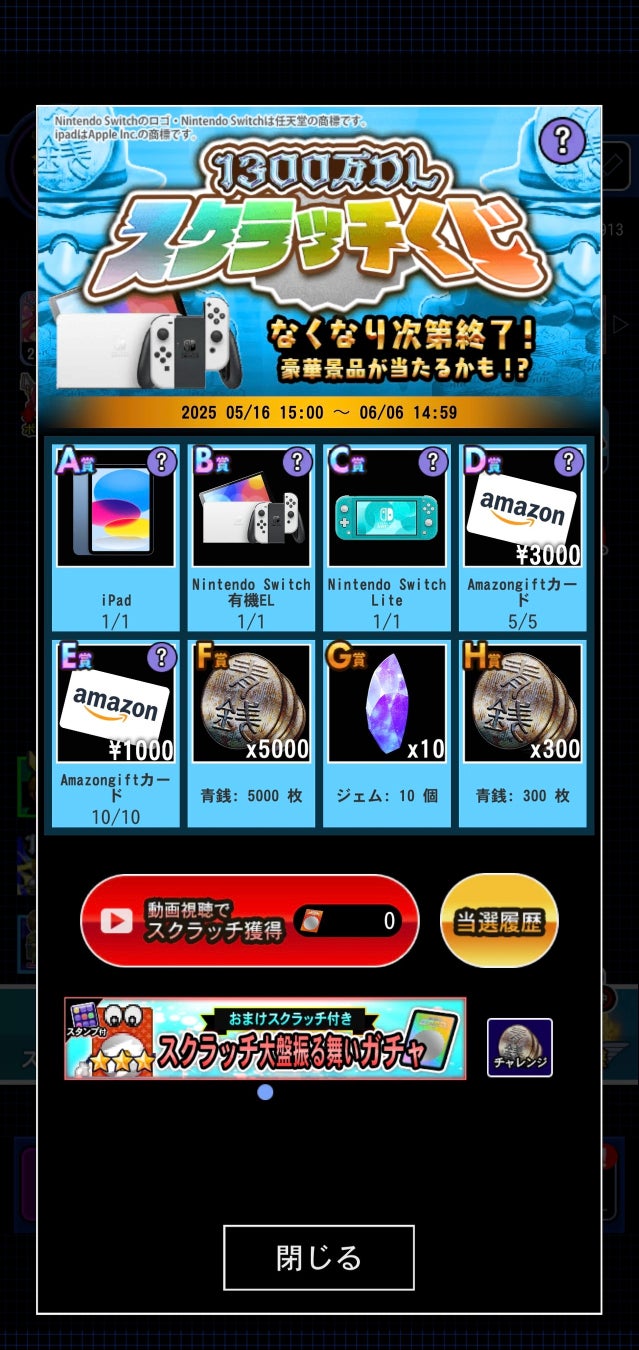Open the チャレンジ coin icon

coord(519,1047)
